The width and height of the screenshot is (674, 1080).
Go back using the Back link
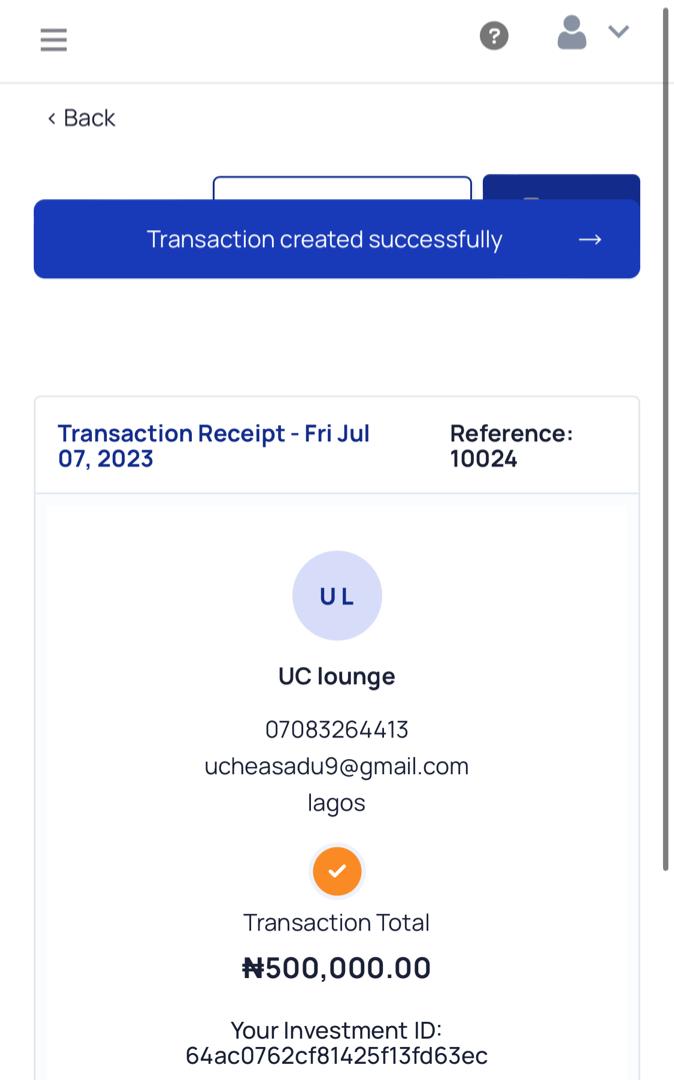tap(81, 118)
